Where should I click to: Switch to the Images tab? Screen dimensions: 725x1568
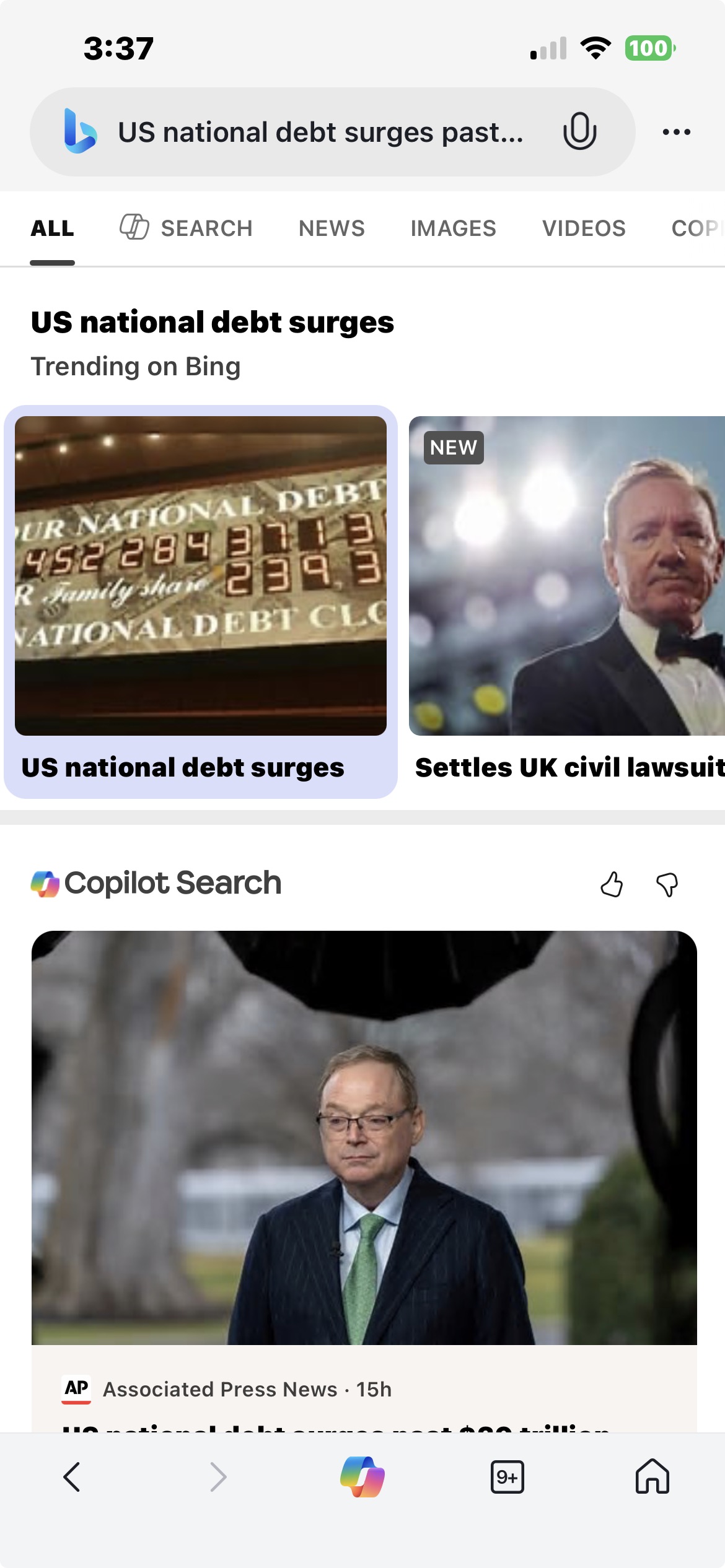453,228
